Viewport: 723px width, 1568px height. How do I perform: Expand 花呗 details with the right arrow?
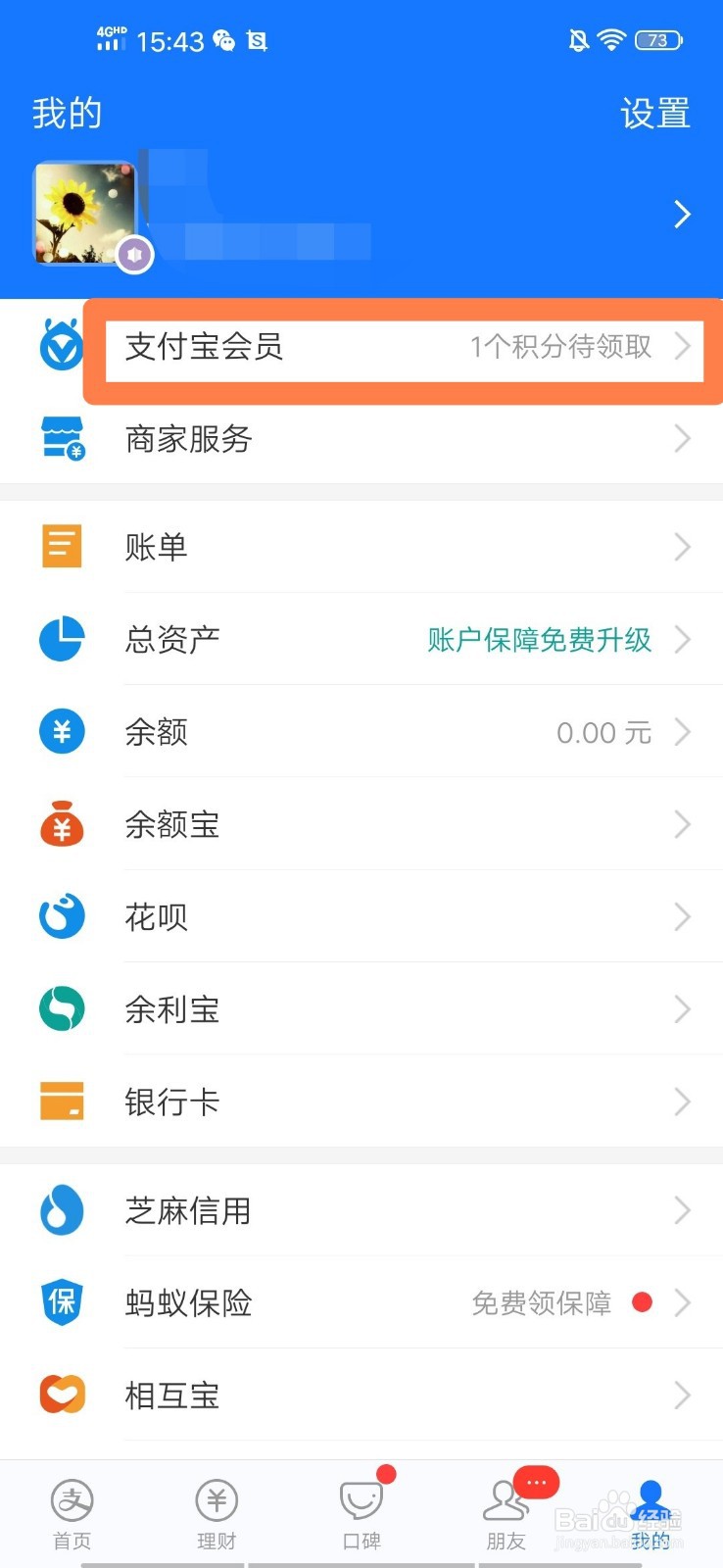pos(683,916)
